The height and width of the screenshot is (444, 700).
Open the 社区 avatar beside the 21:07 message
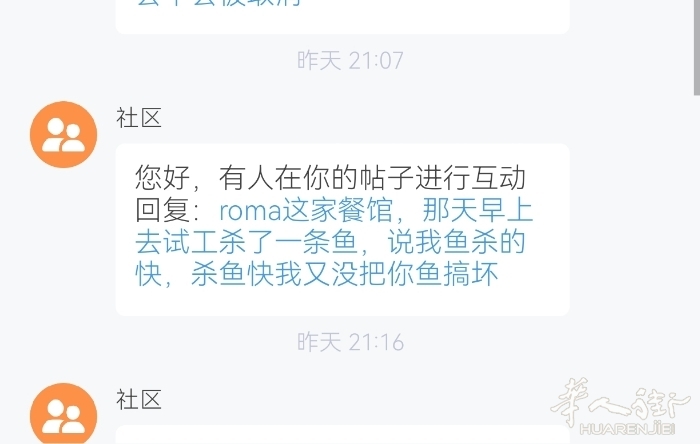click(64, 135)
